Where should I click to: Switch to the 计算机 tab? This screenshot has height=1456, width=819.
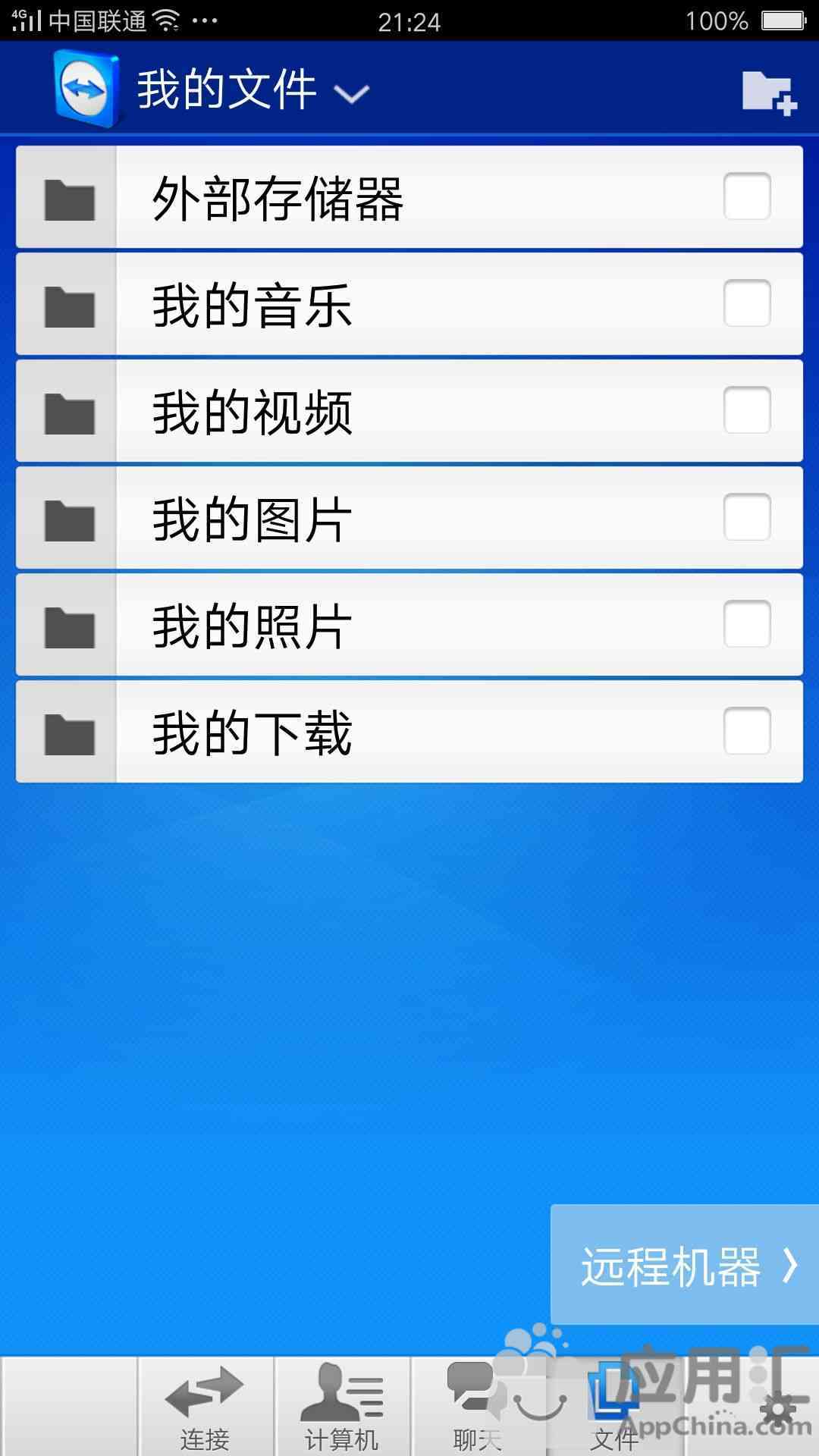(341, 1407)
